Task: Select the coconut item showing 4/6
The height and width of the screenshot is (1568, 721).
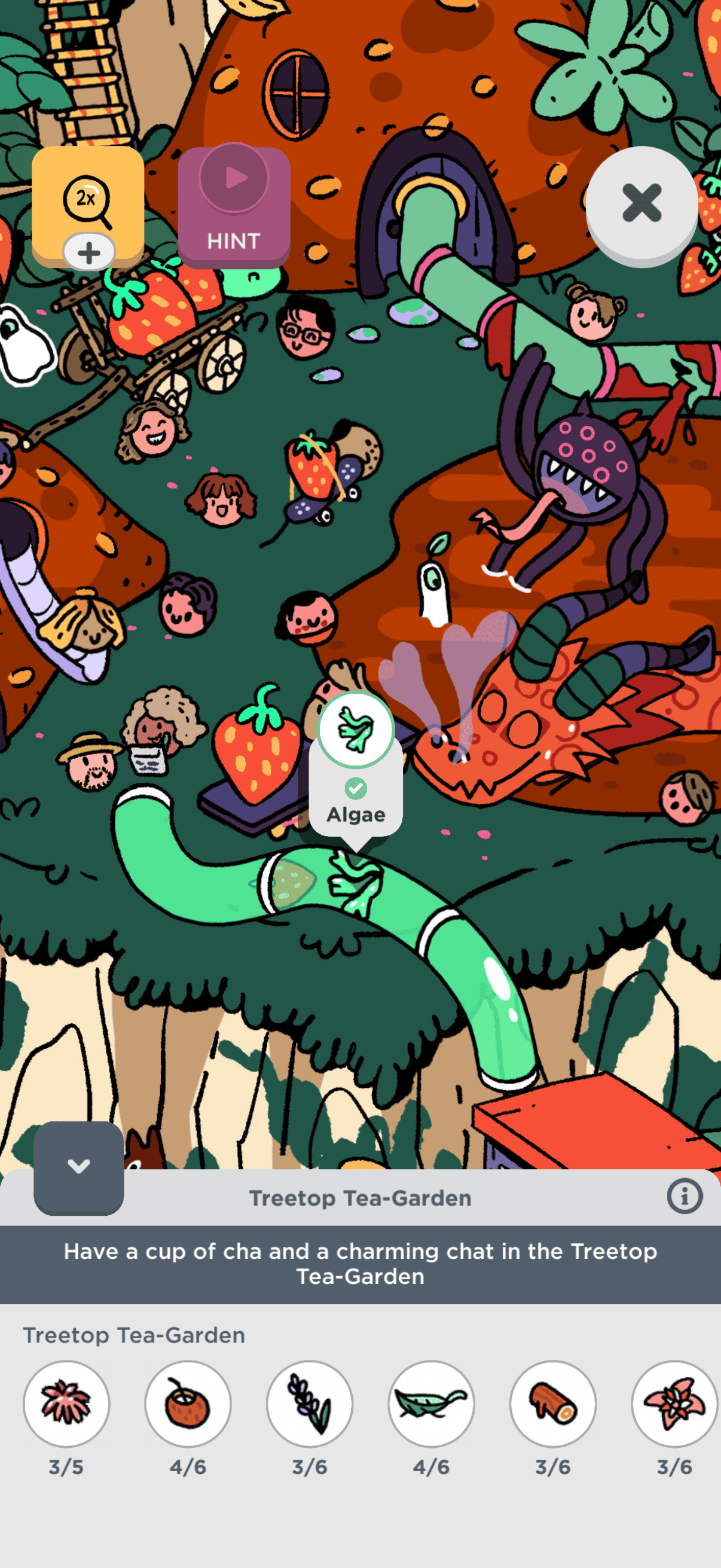Action: (188, 1403)
